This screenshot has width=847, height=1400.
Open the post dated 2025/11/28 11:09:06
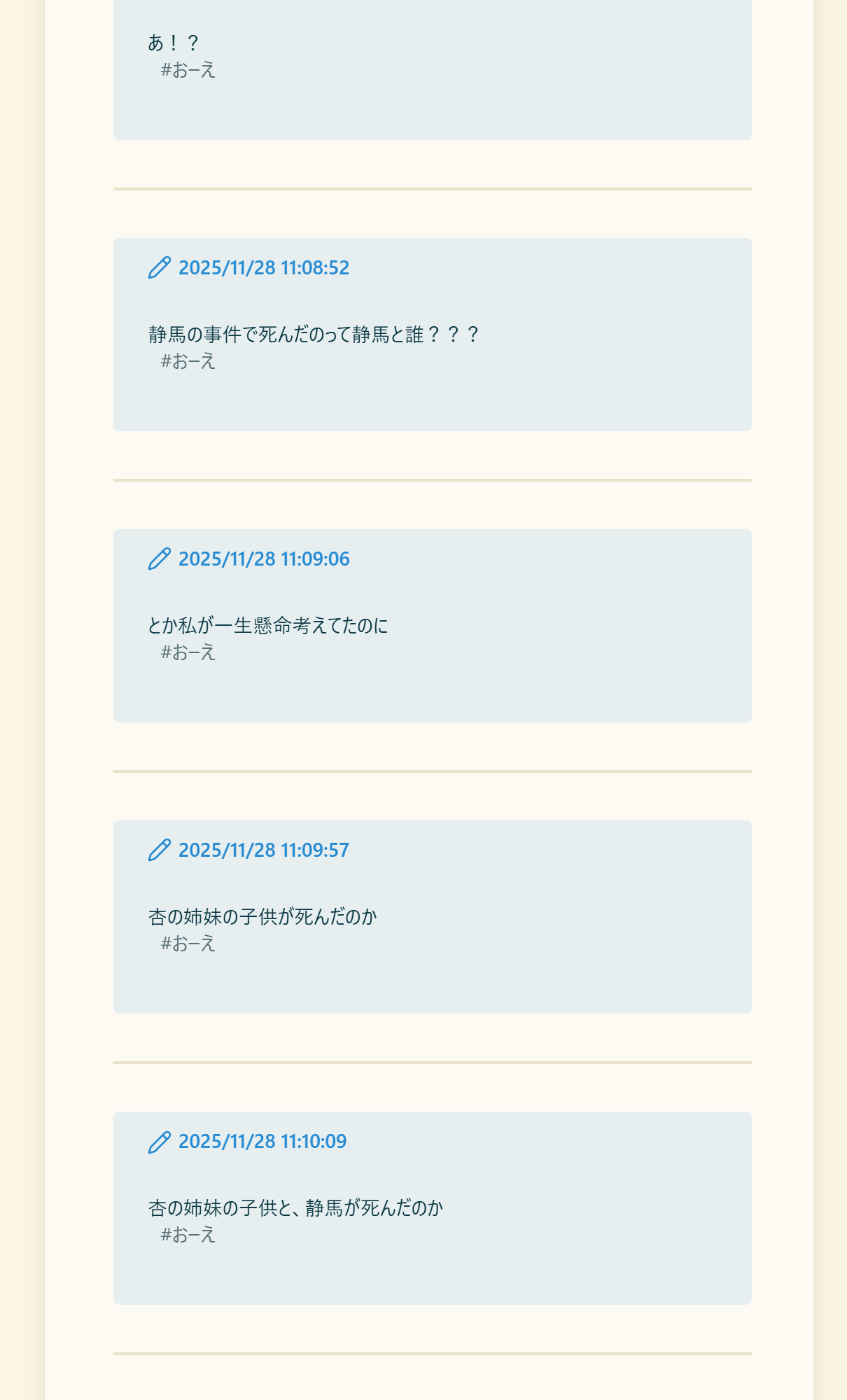pos(263,559)
